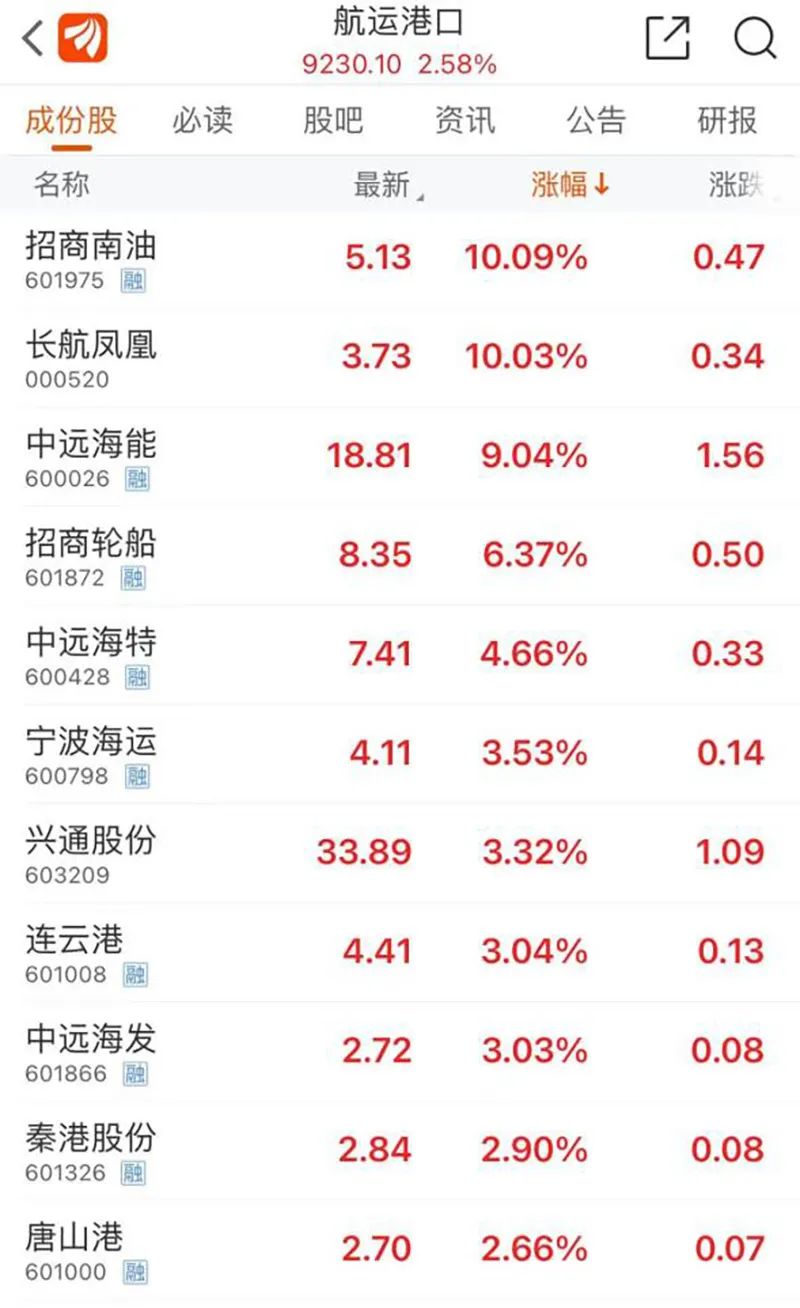This screenshot has width=800, height=1308.
Task: Switch to the 股吧 tab
Action: tap(335, 120)
